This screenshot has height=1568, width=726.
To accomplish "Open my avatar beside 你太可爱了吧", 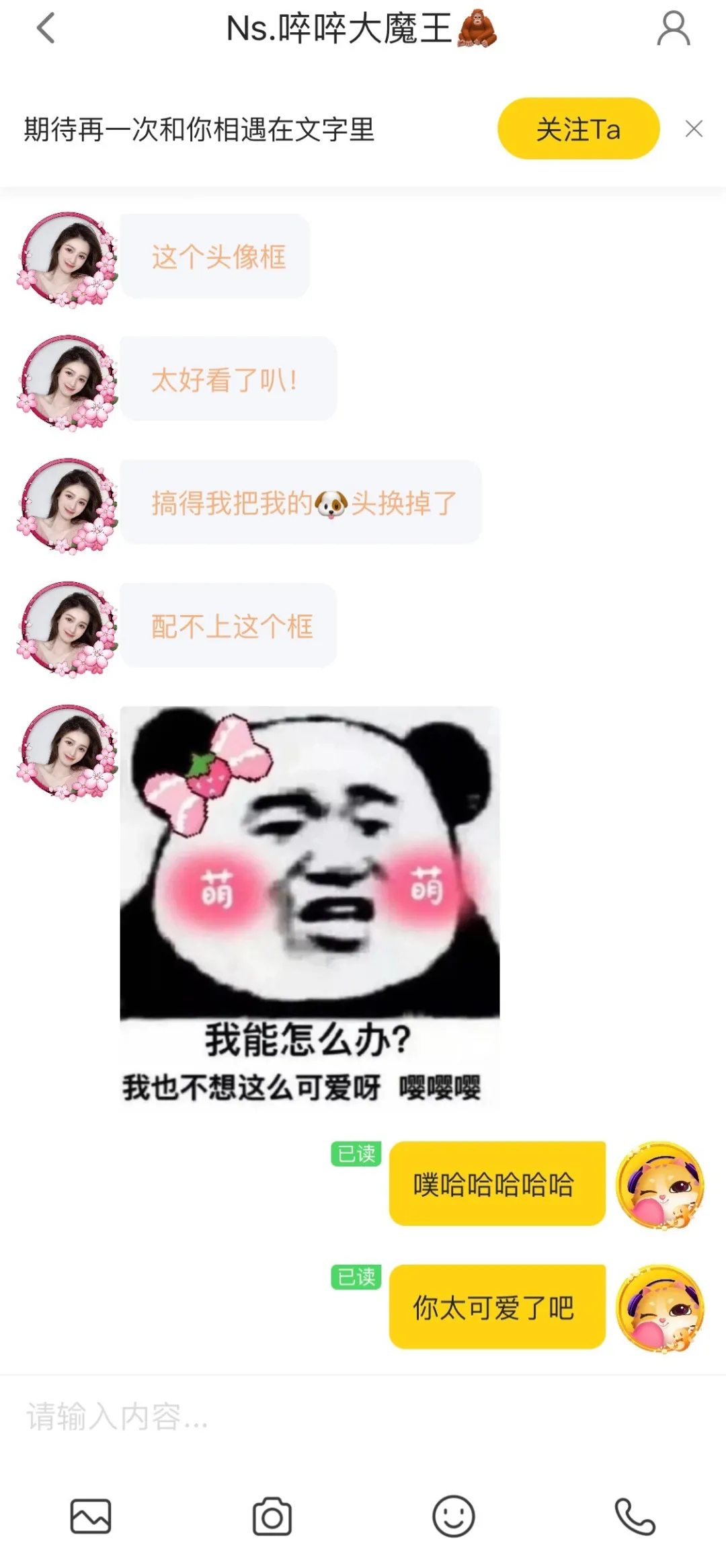I will coord(661,1308).
